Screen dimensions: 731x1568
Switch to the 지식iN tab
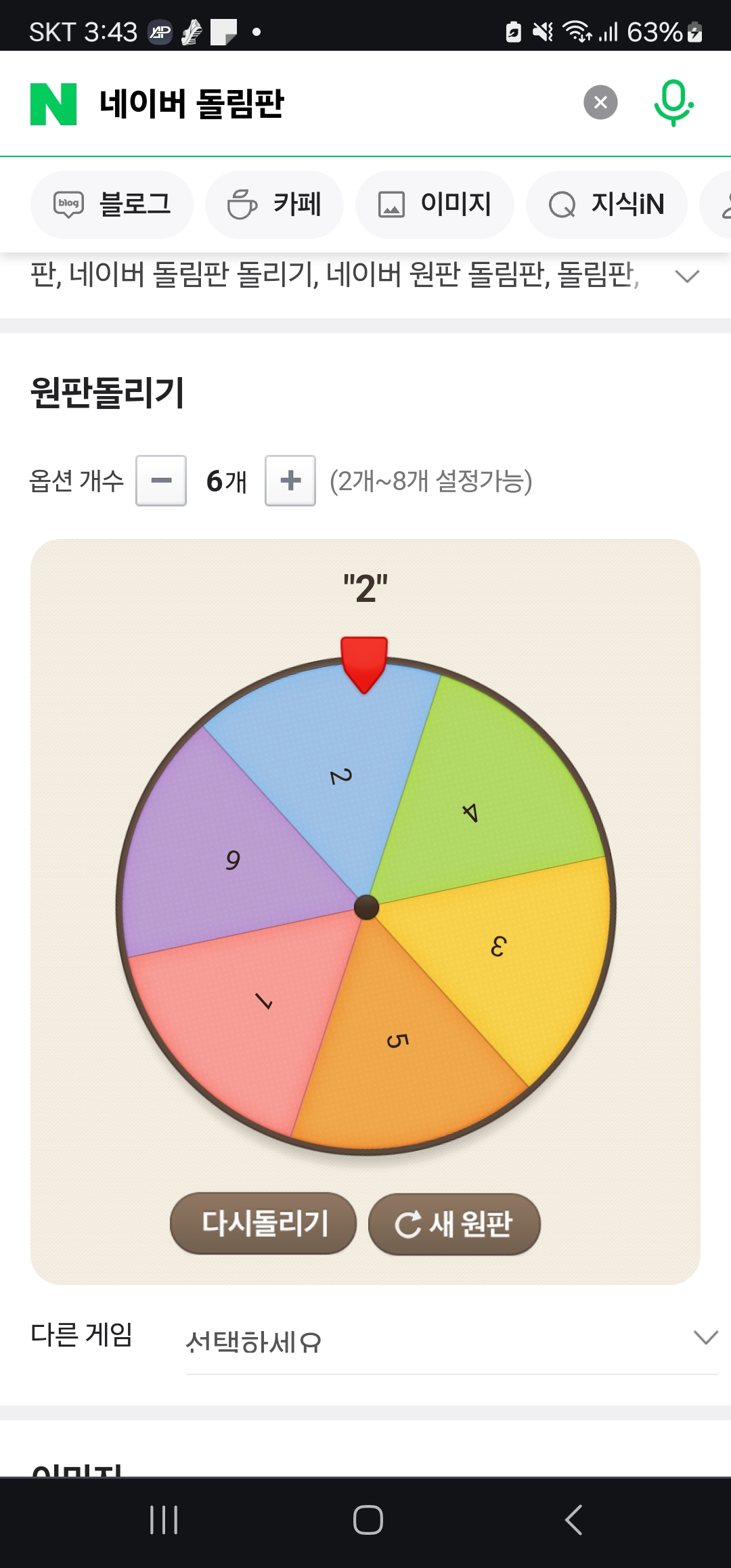[x=606, y=204]
